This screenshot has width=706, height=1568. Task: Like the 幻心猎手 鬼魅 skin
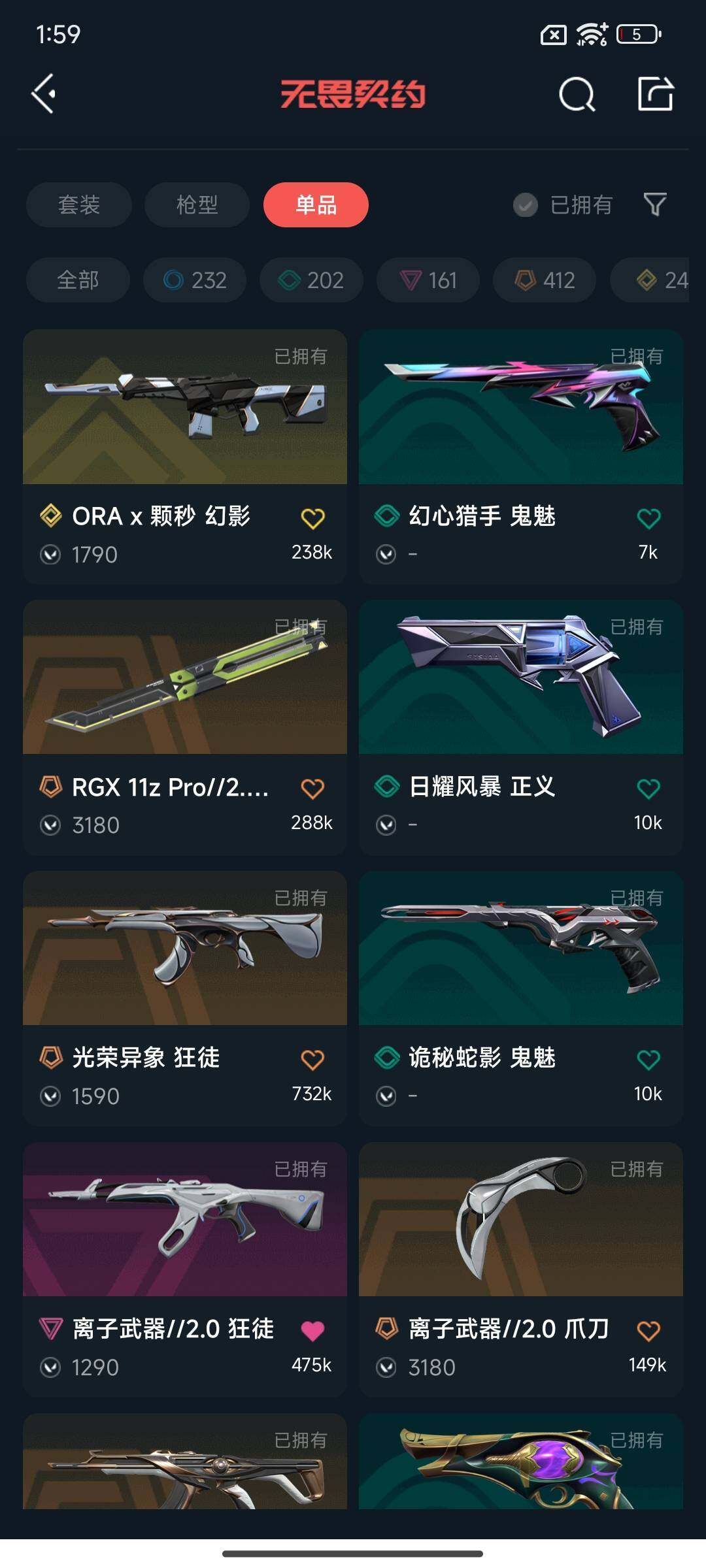point(648,519)
